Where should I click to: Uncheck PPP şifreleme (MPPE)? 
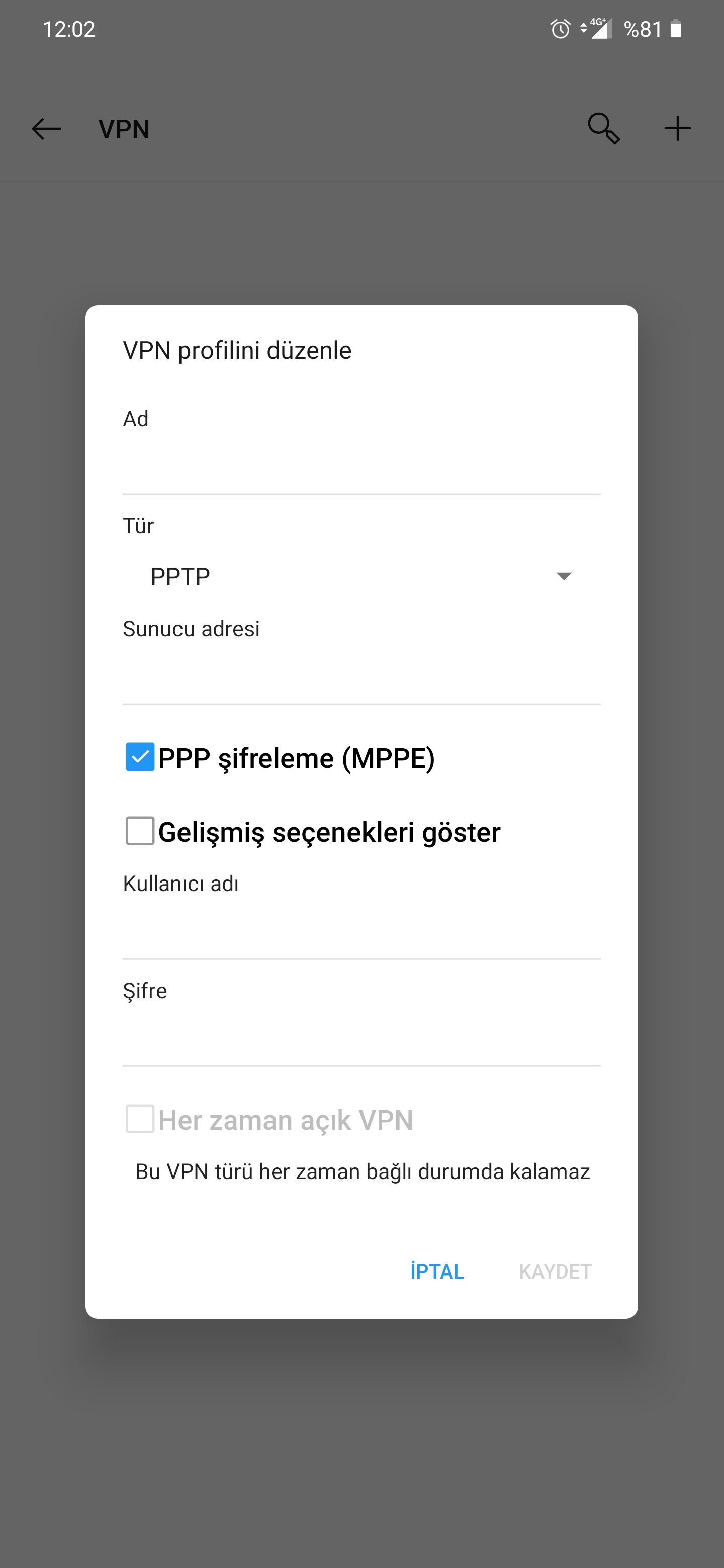(140, 757)
